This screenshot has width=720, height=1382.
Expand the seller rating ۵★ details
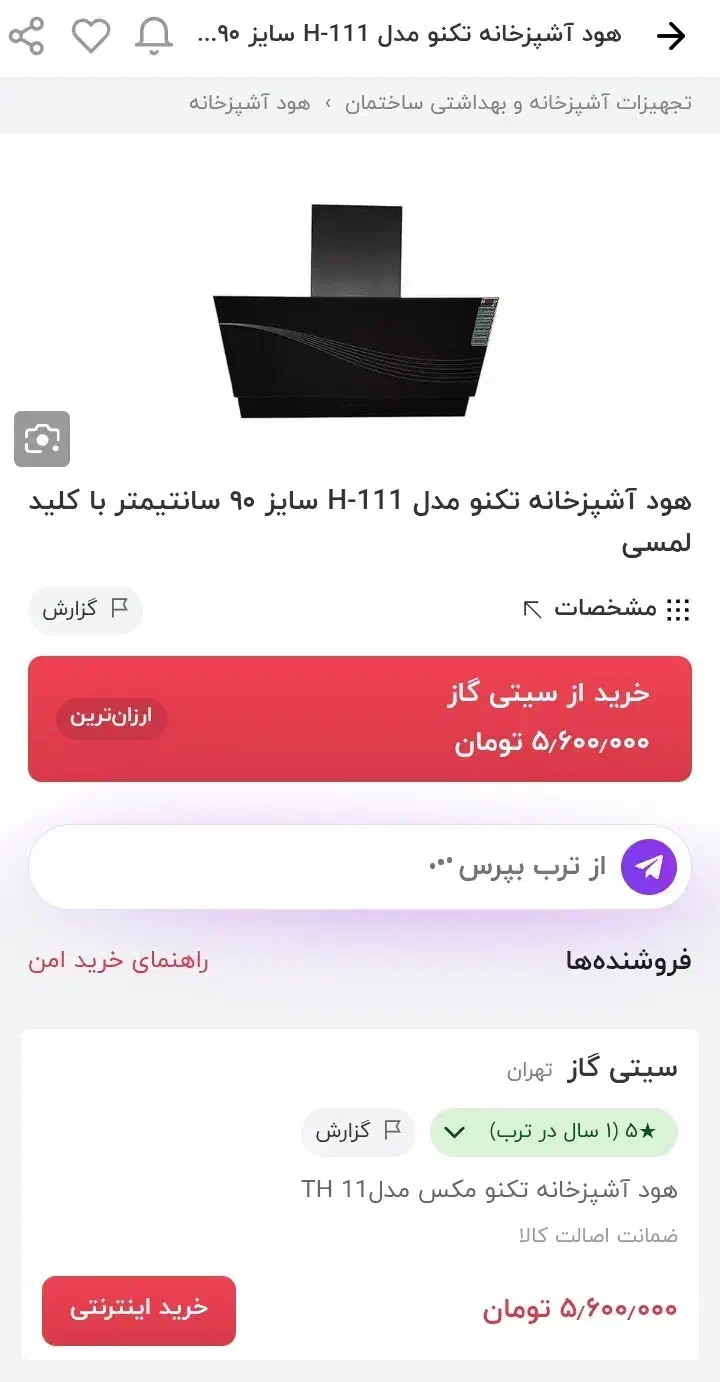tap(553, 1131)
